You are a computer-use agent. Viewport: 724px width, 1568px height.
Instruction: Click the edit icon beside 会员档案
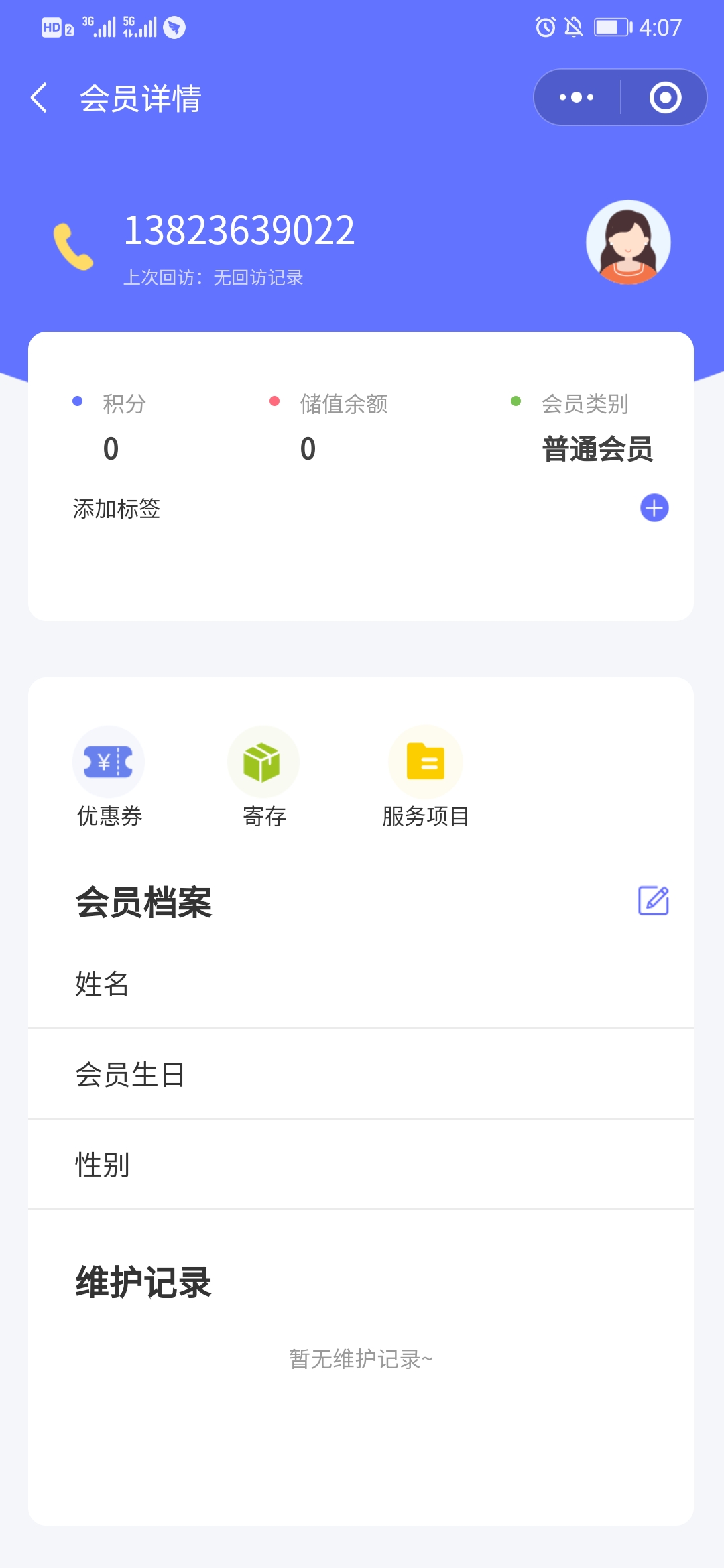click(654, 901)
